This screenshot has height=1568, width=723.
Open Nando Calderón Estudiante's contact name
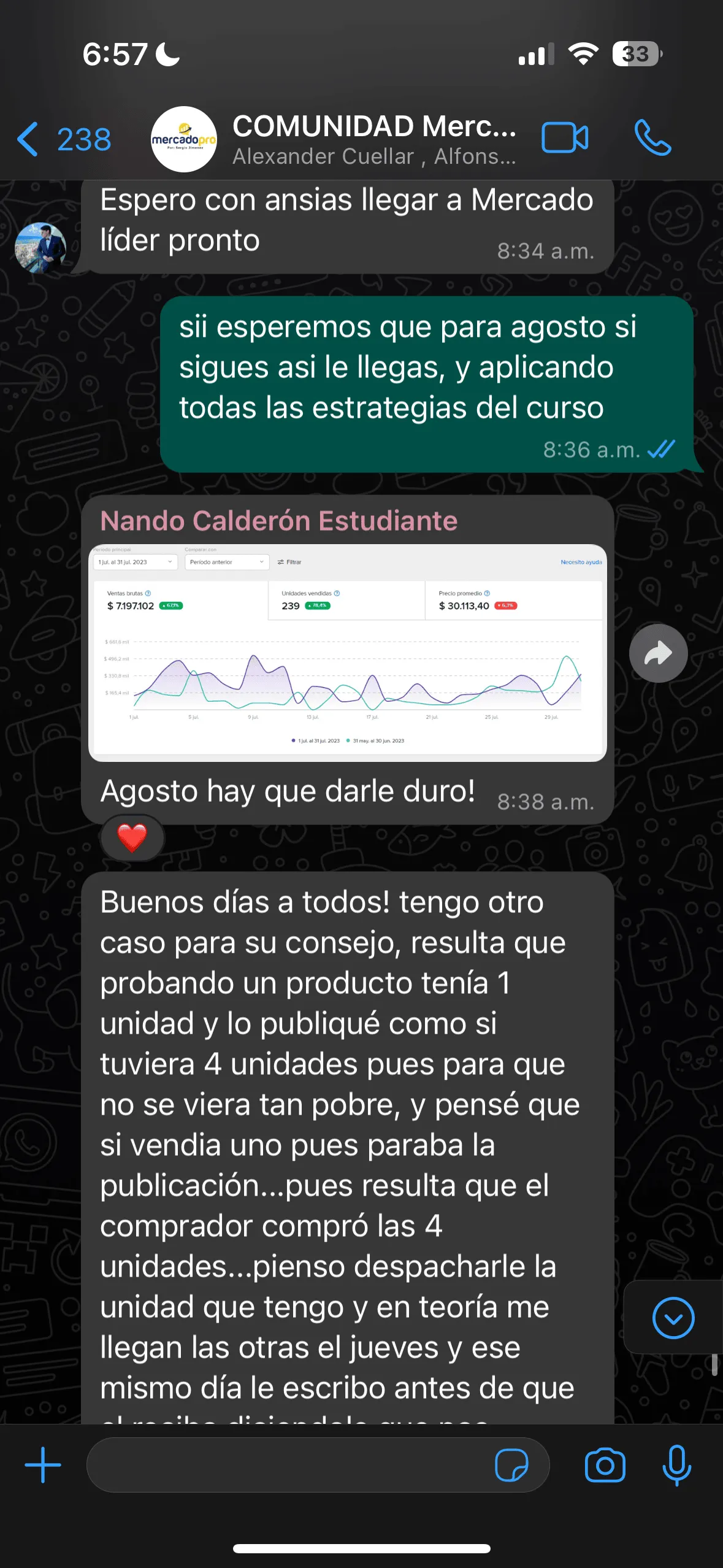[278, 521]
